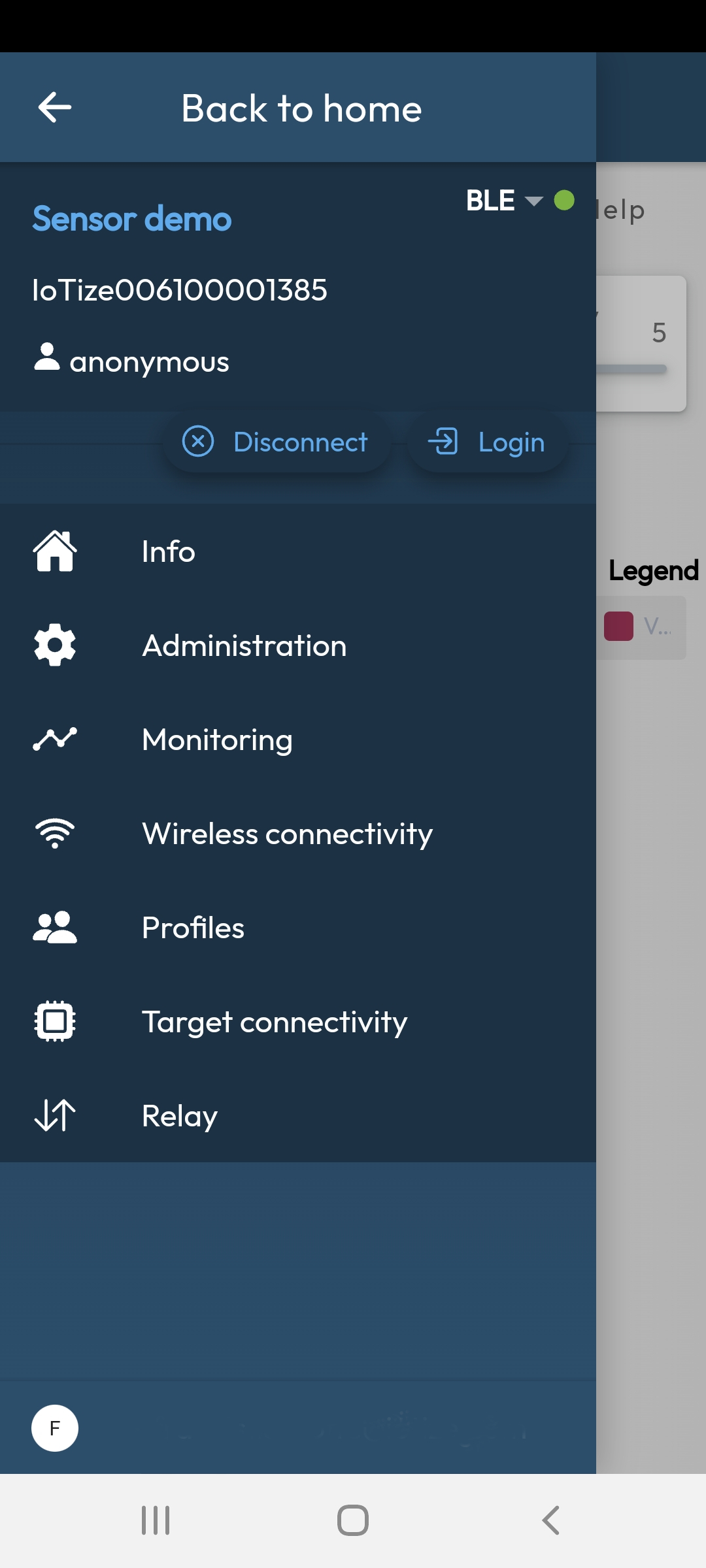Tap the Login button
This screenshot has width=706, height=1568.
point(487,442)
